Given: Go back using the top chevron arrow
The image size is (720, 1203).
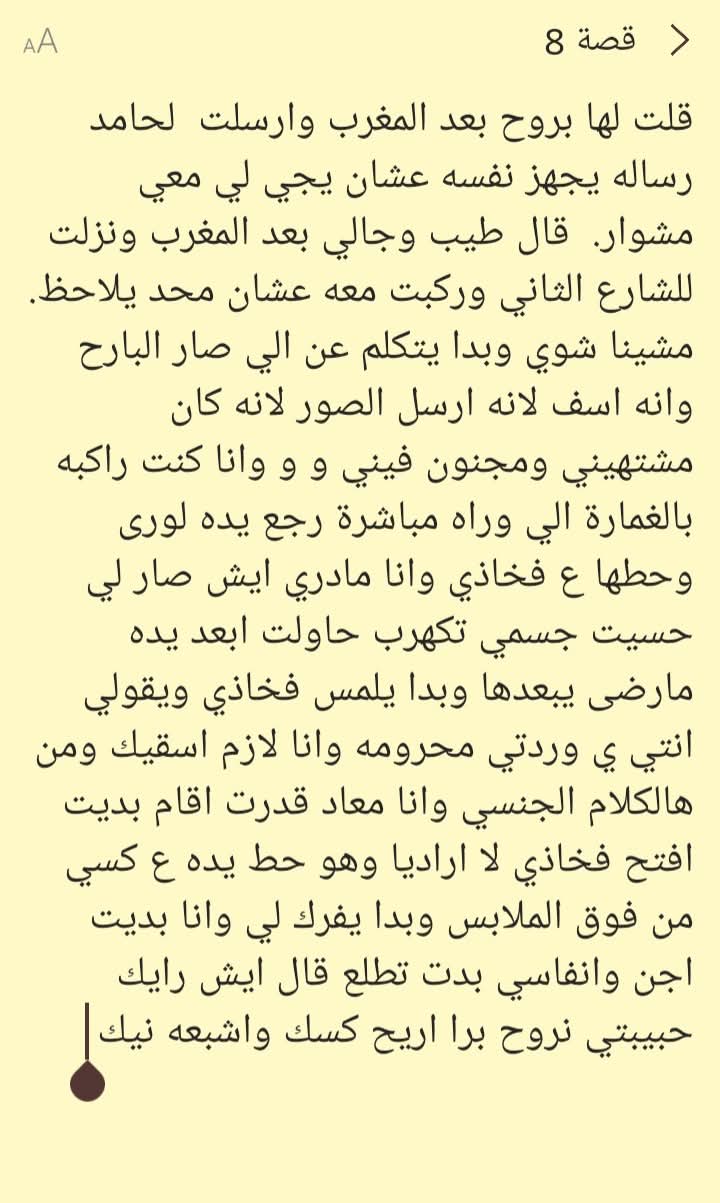Looking at the screenshot, I should point(680,41).
